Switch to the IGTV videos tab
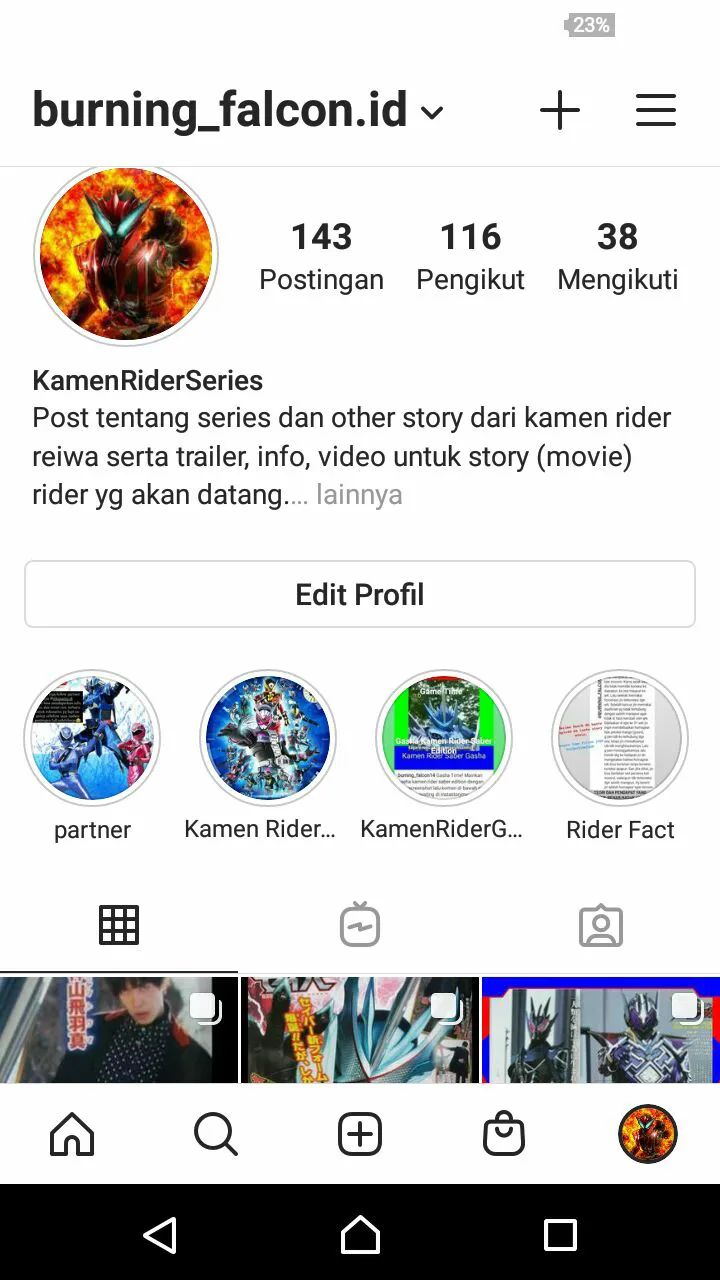 [x=360, y=926]
